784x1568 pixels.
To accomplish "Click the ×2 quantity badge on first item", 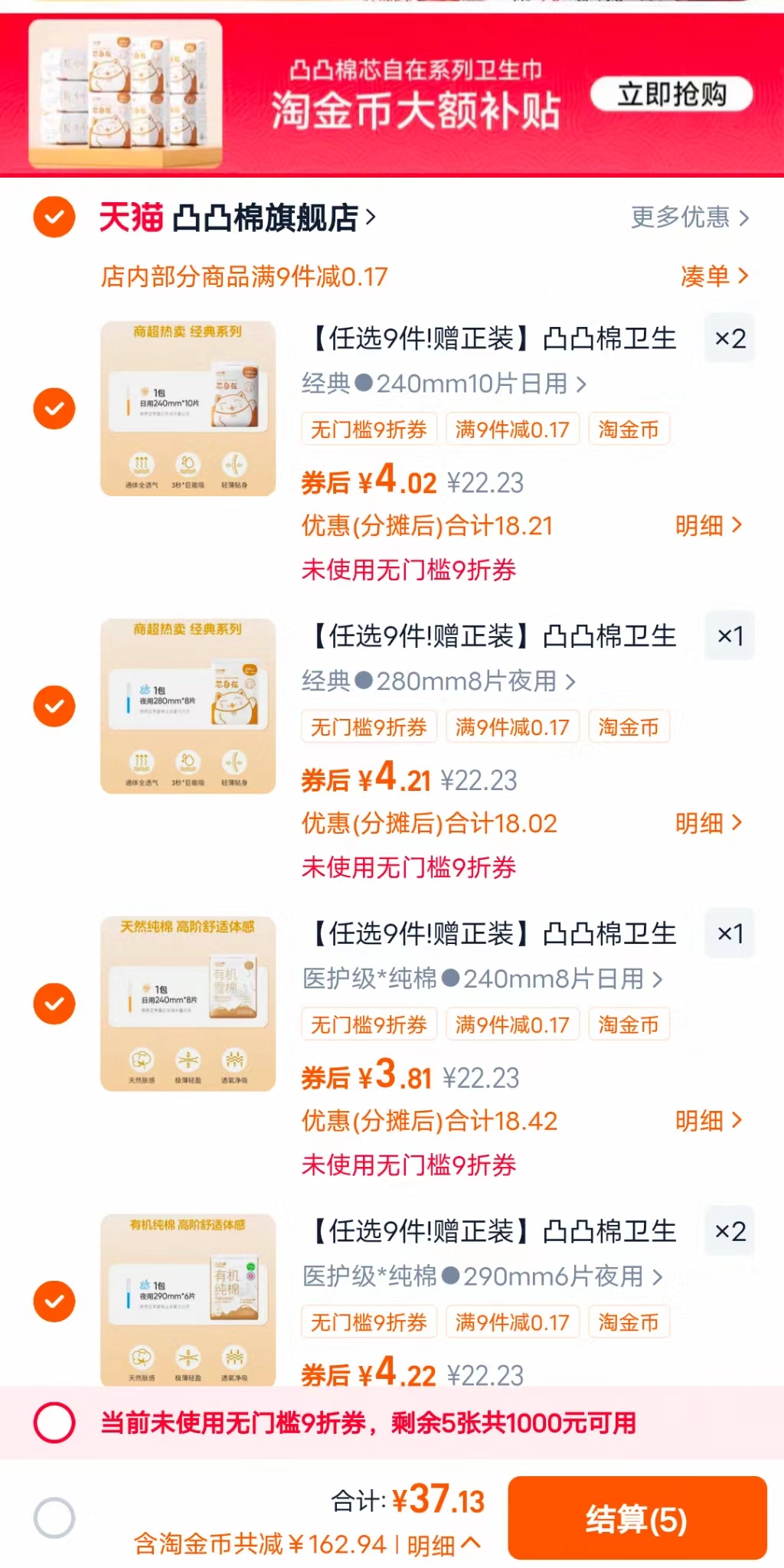I will [x=728, y=338].
